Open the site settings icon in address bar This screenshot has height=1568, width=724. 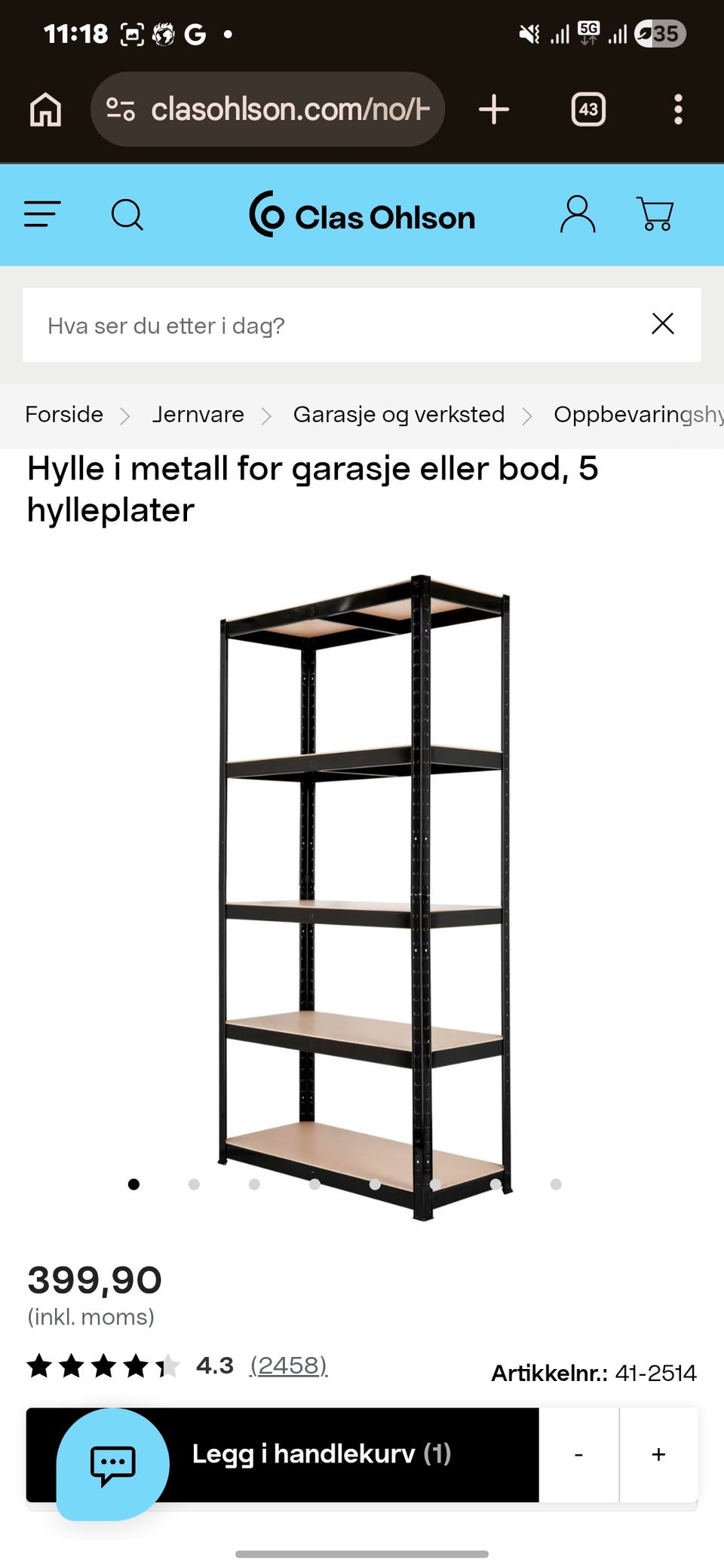click(x=123, y=109)
